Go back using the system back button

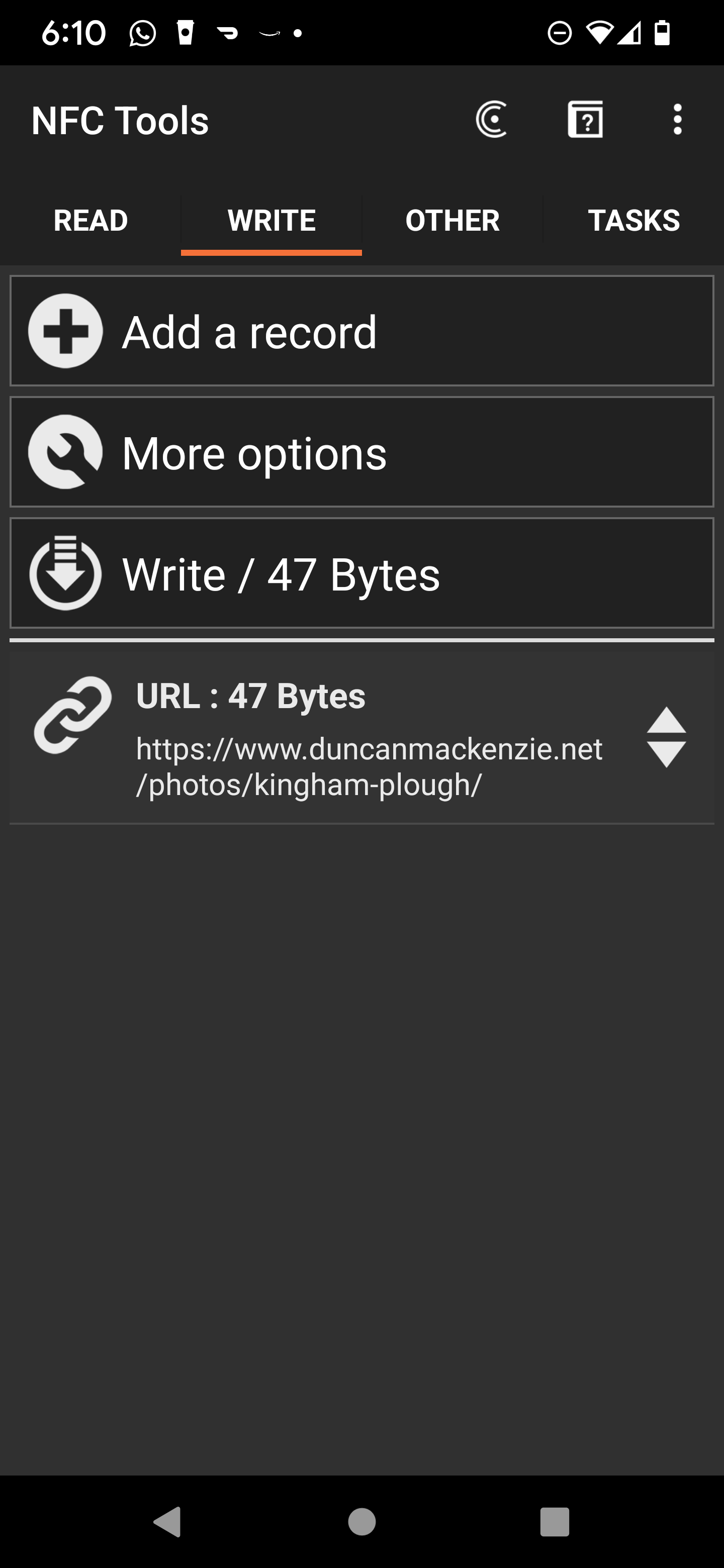coord(167,1522)
